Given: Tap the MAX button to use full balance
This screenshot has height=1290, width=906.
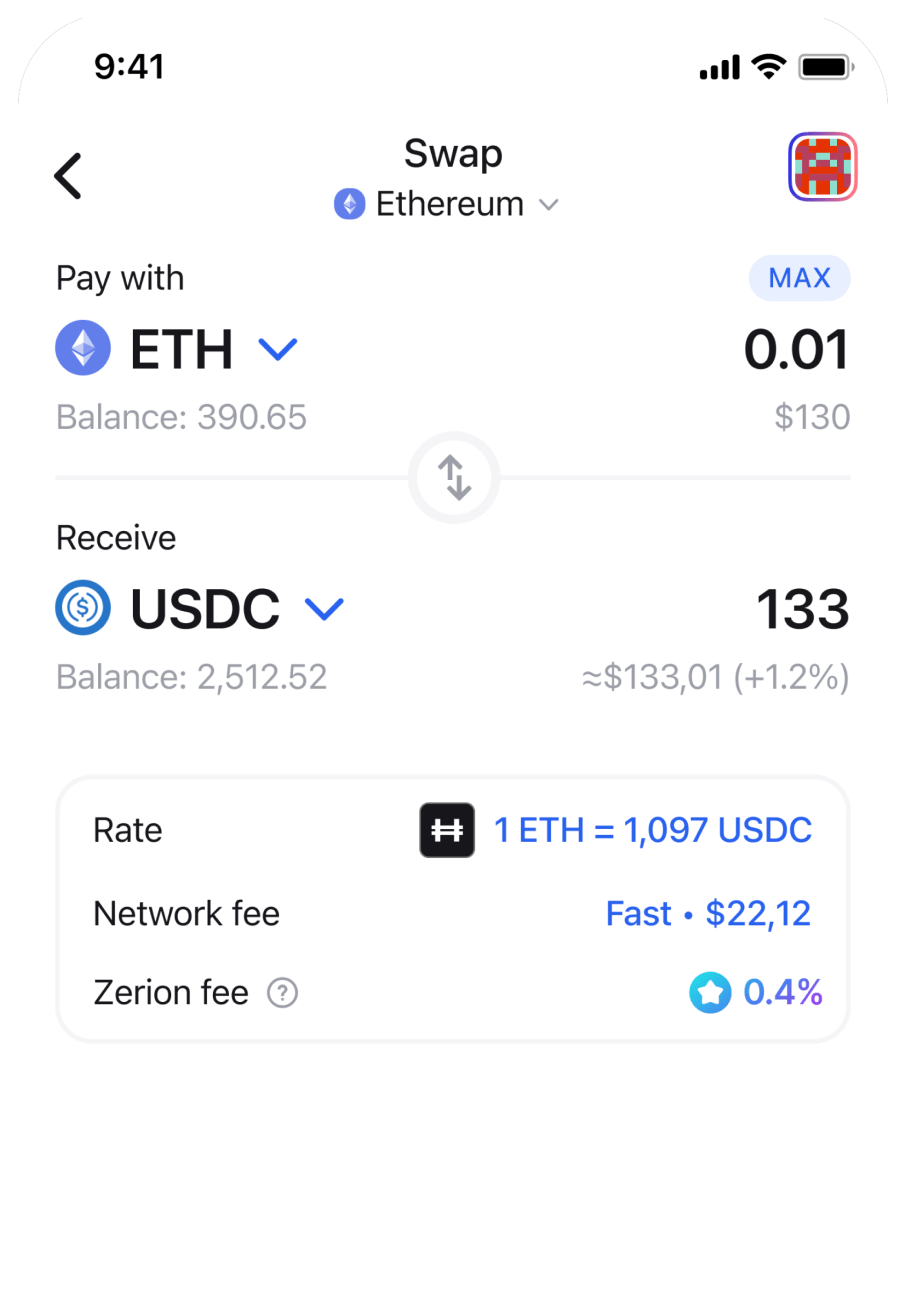Looking at the screenshot, I should 799,278.
